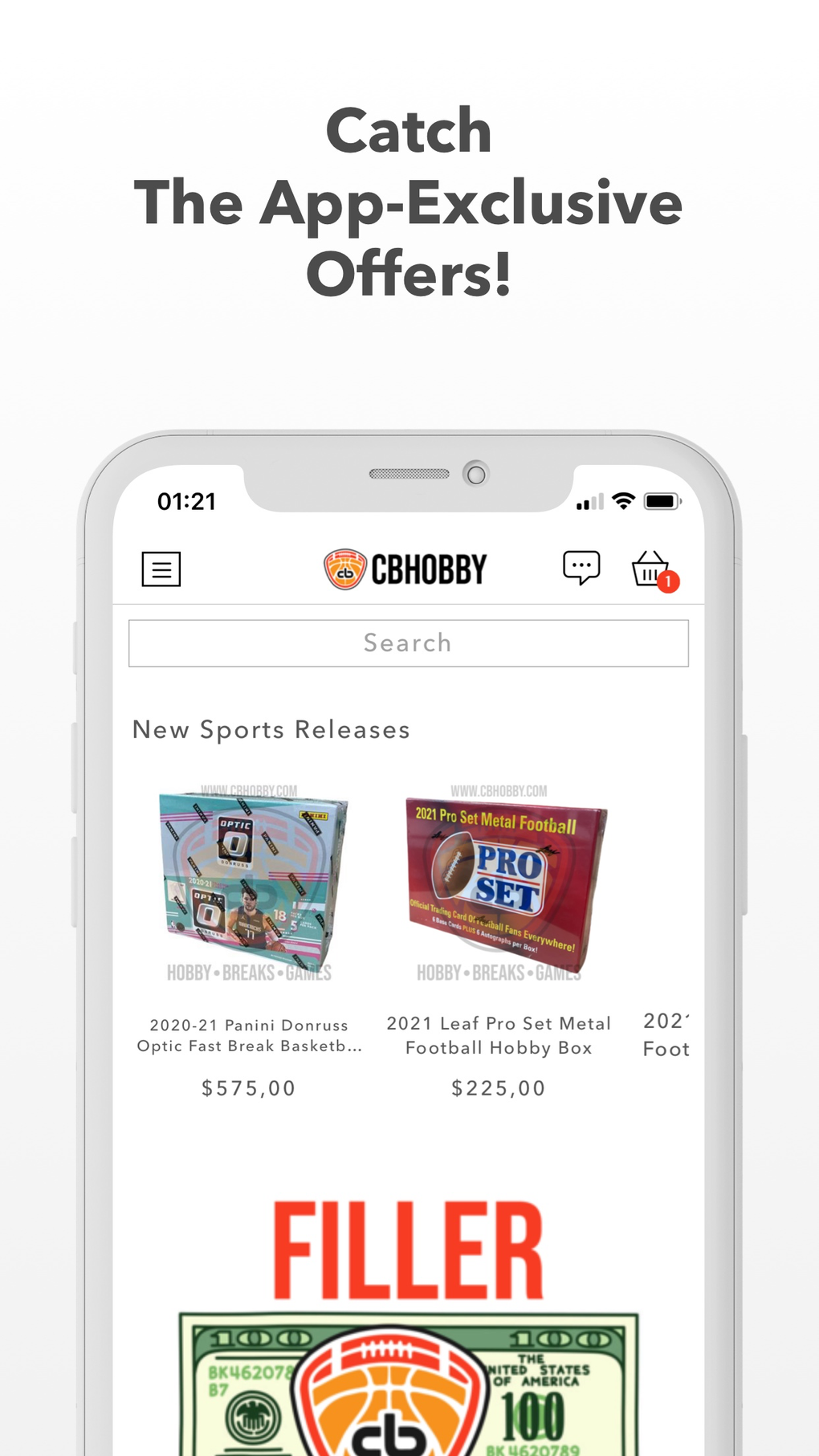
Task: Tap the CBHOBBY logo icon
Action: (345, 568)
